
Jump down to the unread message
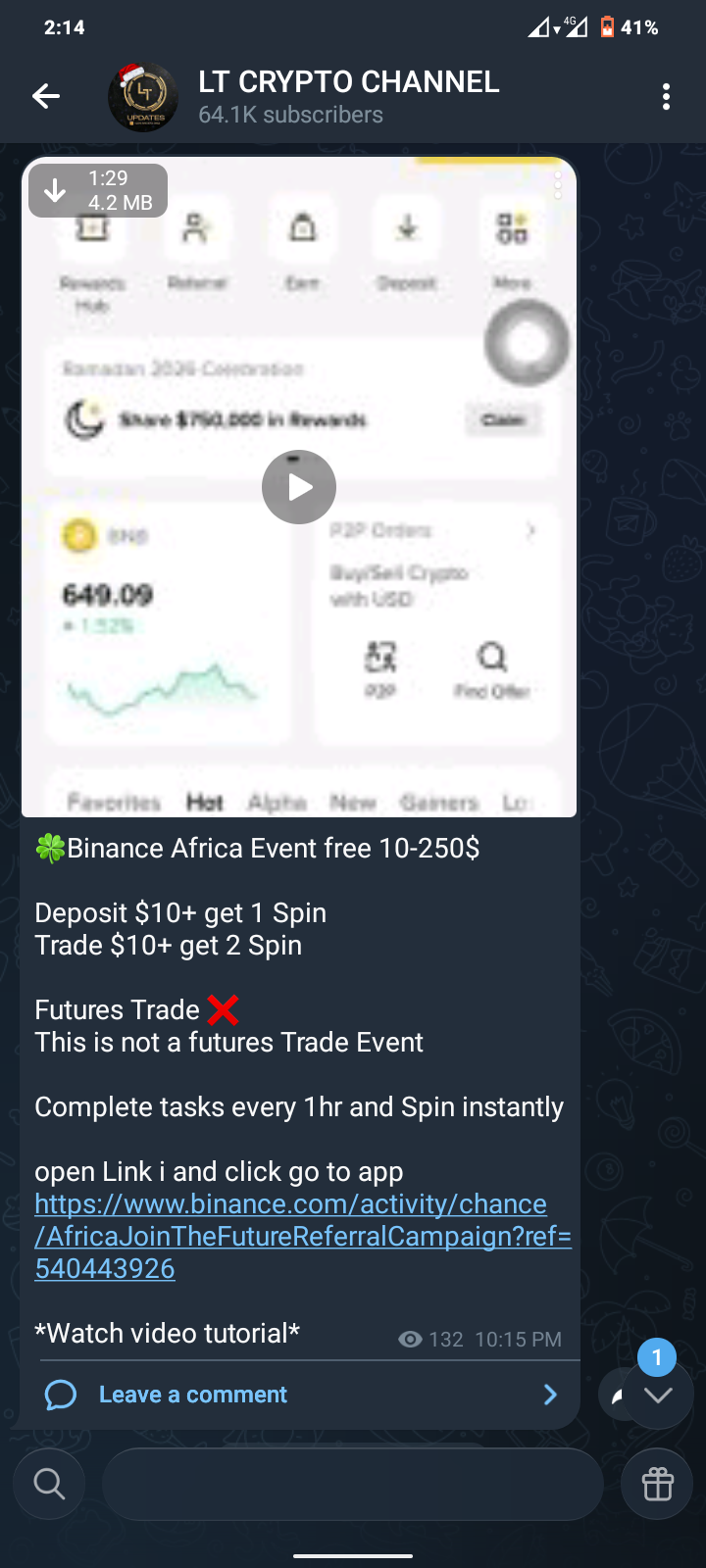pyautogui.click(x=659, y=1394)
